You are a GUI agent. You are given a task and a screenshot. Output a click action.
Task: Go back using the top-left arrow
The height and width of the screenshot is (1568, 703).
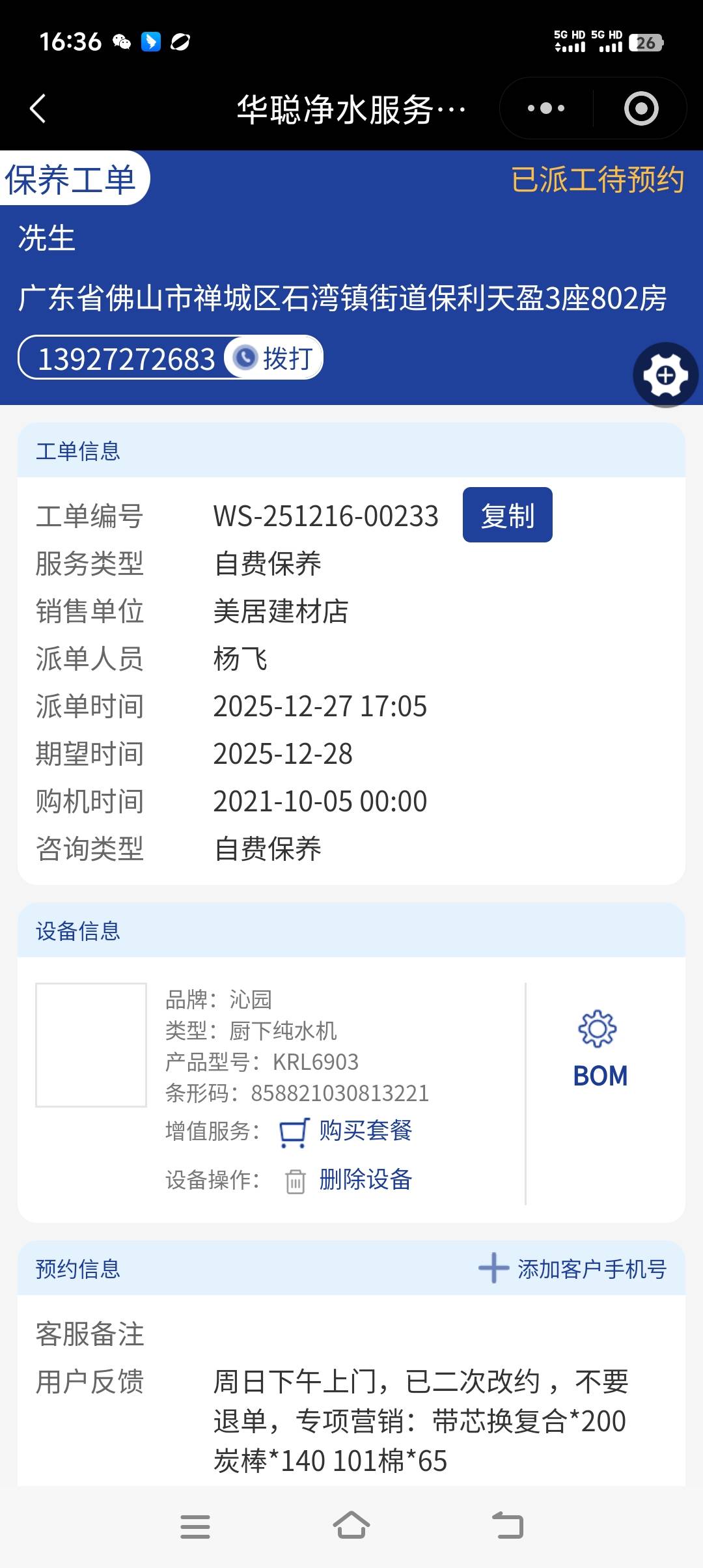coord(38,108)
